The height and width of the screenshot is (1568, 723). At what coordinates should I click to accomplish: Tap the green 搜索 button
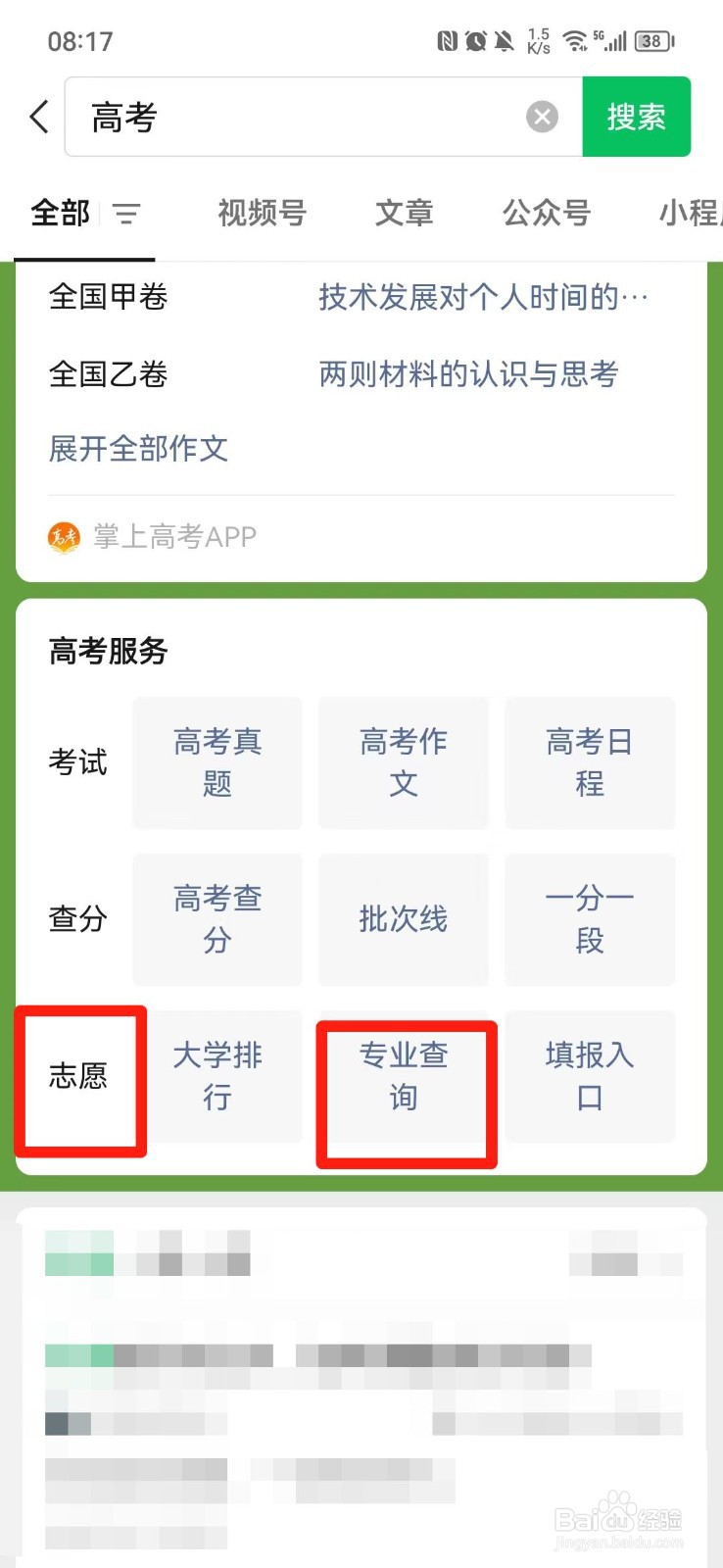point(637,117)
